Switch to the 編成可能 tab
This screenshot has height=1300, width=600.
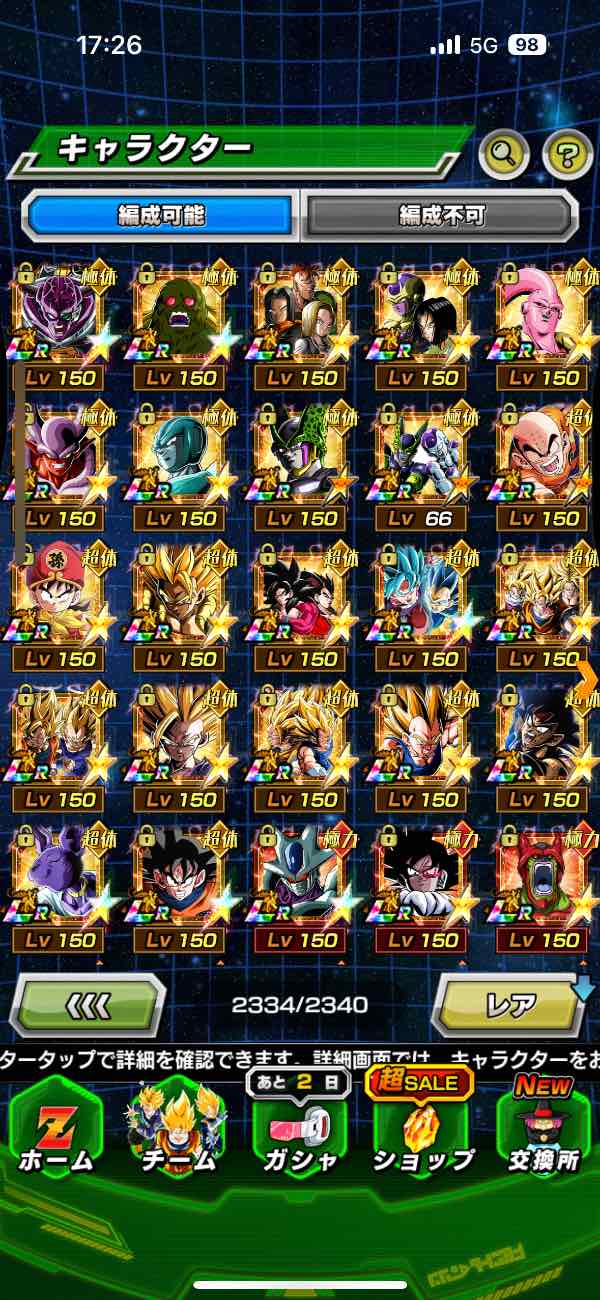pos(160,215)
